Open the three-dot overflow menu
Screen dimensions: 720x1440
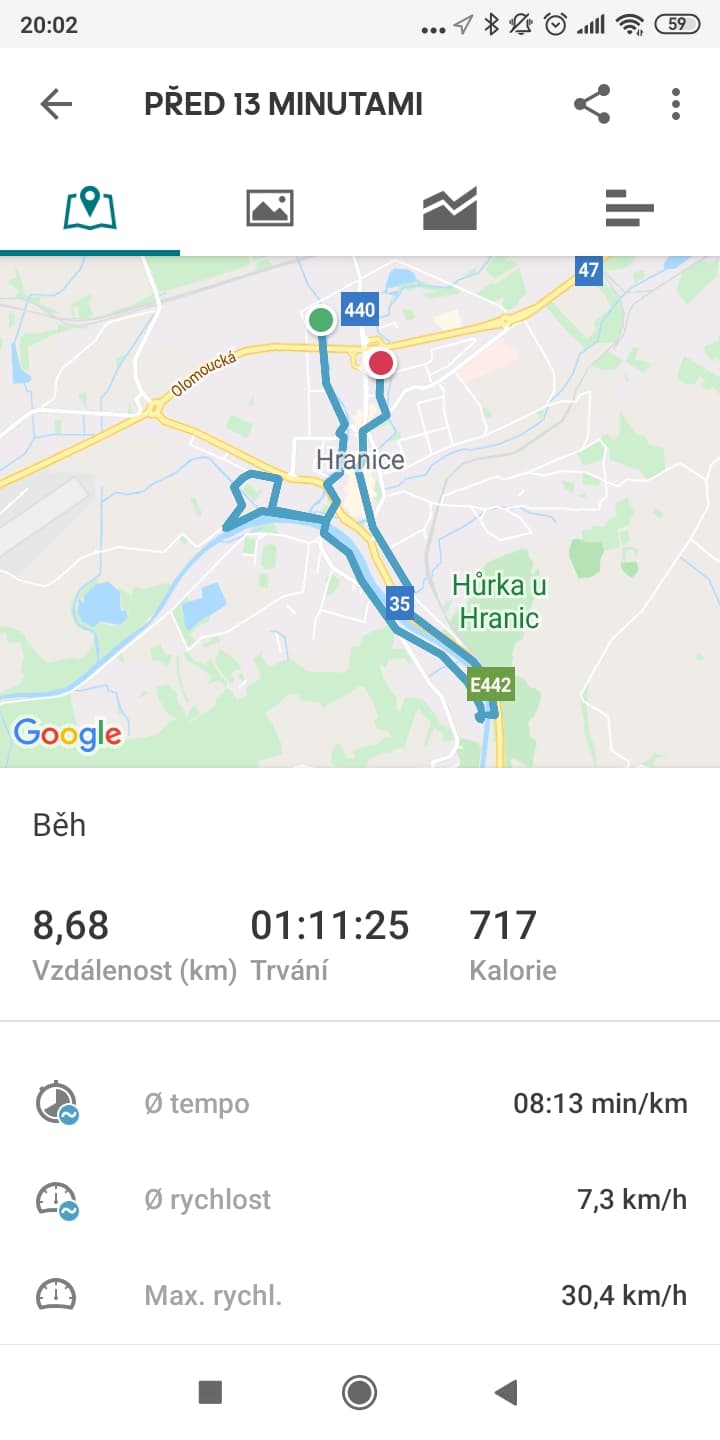coord(676,104)
